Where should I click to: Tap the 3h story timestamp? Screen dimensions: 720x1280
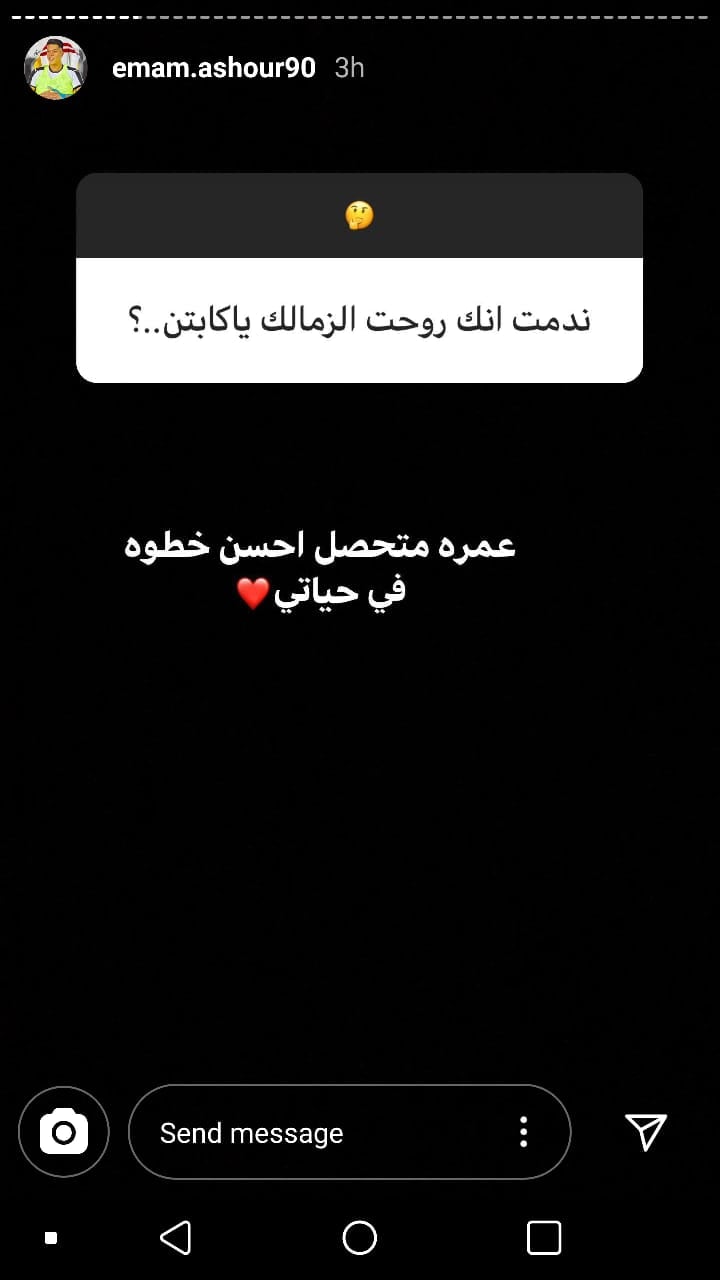[348, 68]
